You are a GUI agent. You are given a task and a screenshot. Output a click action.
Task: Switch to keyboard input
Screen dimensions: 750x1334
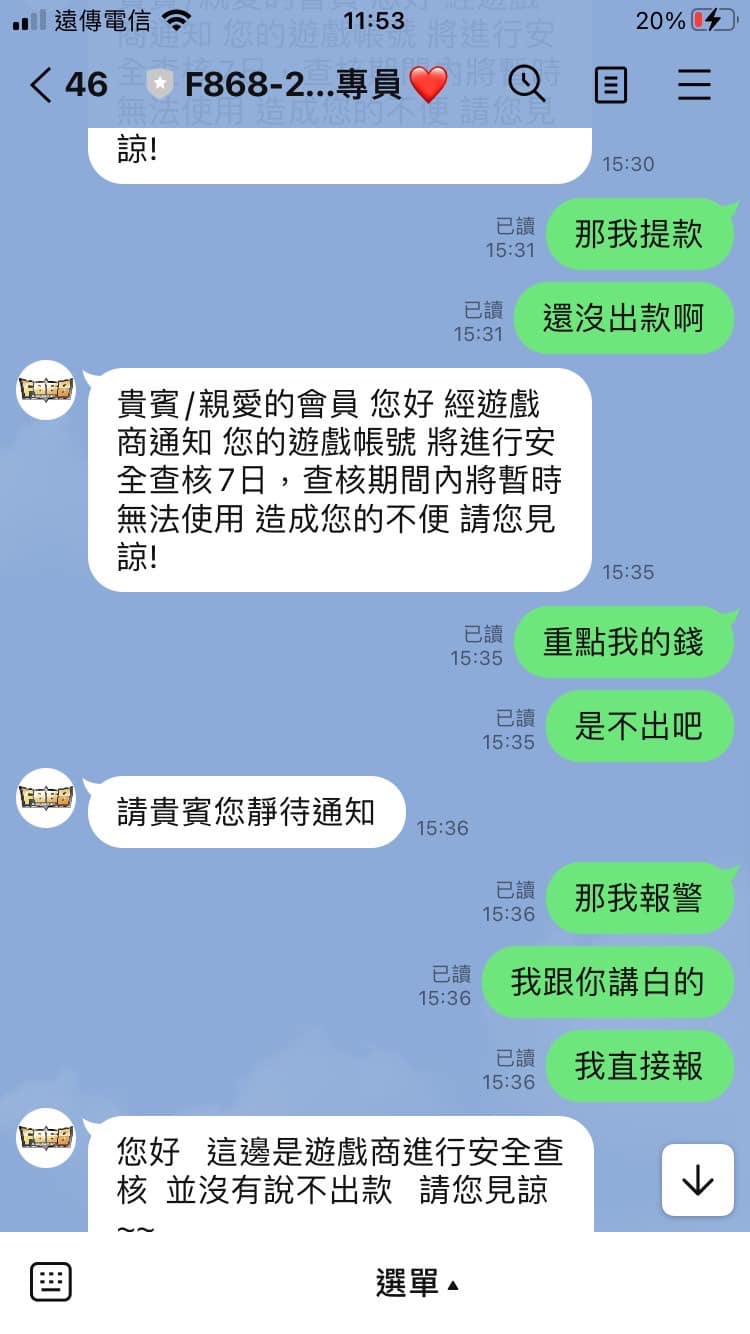click(50, 1281)
